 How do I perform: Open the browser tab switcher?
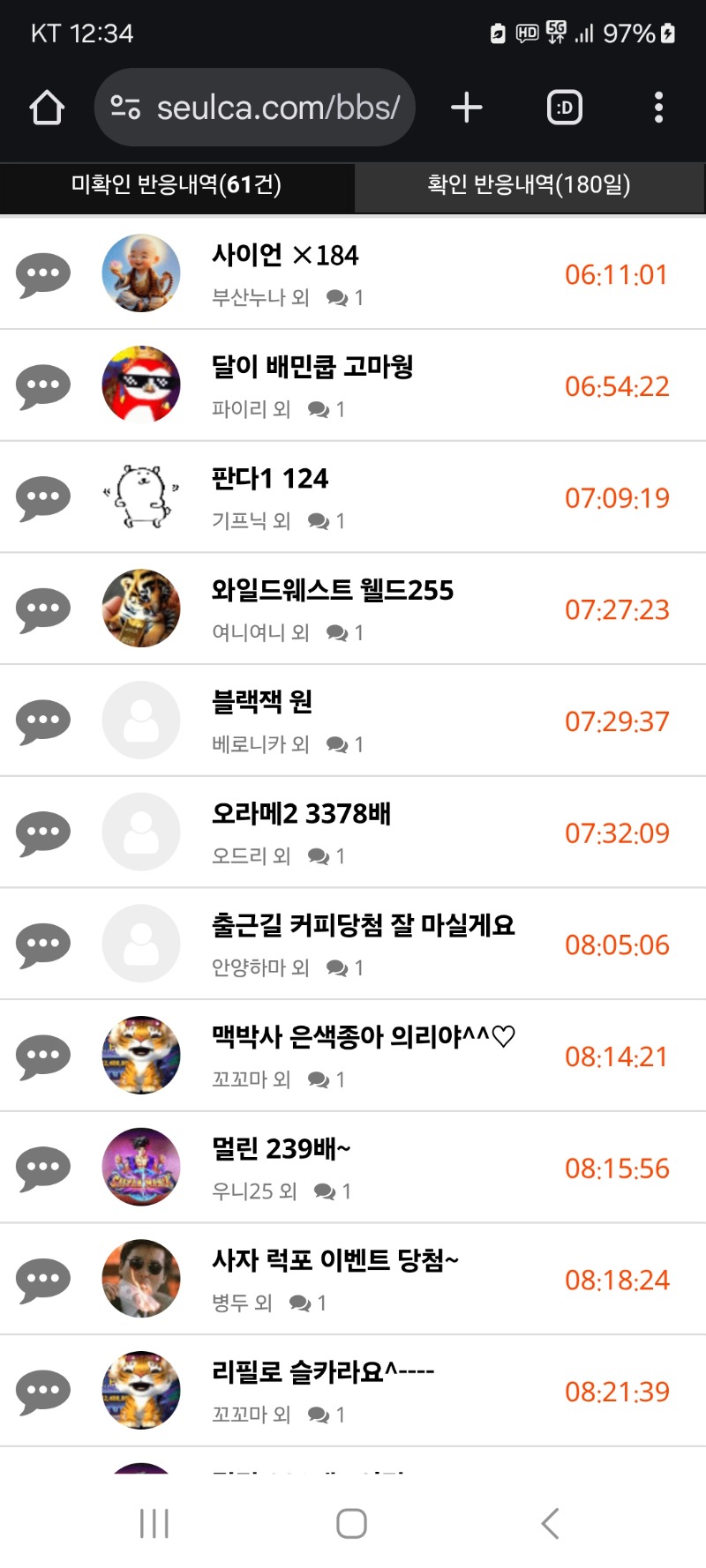point(565,108)
